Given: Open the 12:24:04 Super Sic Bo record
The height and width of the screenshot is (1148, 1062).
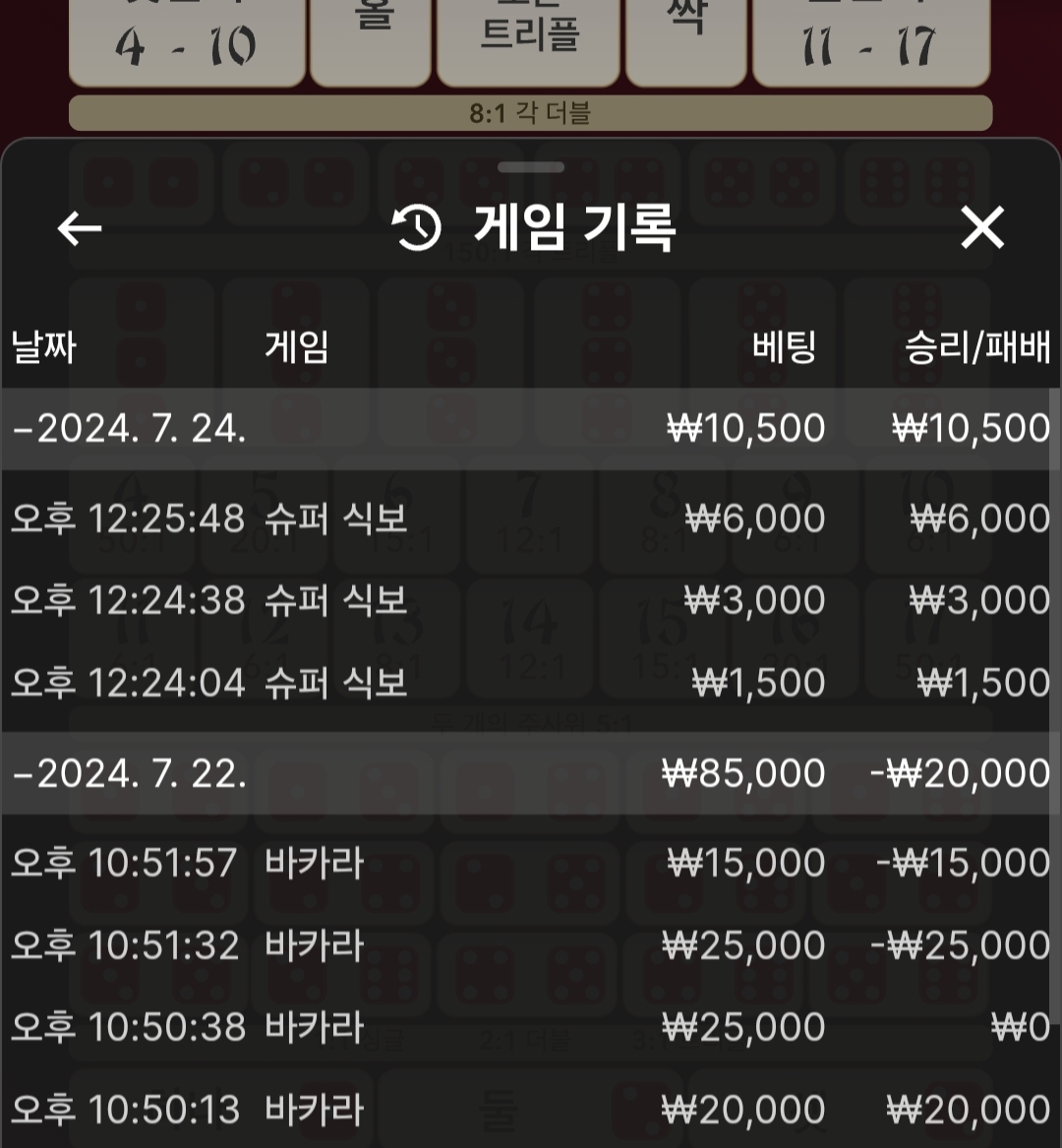Looking at the screenshot, I should click(x=529, y=683).
